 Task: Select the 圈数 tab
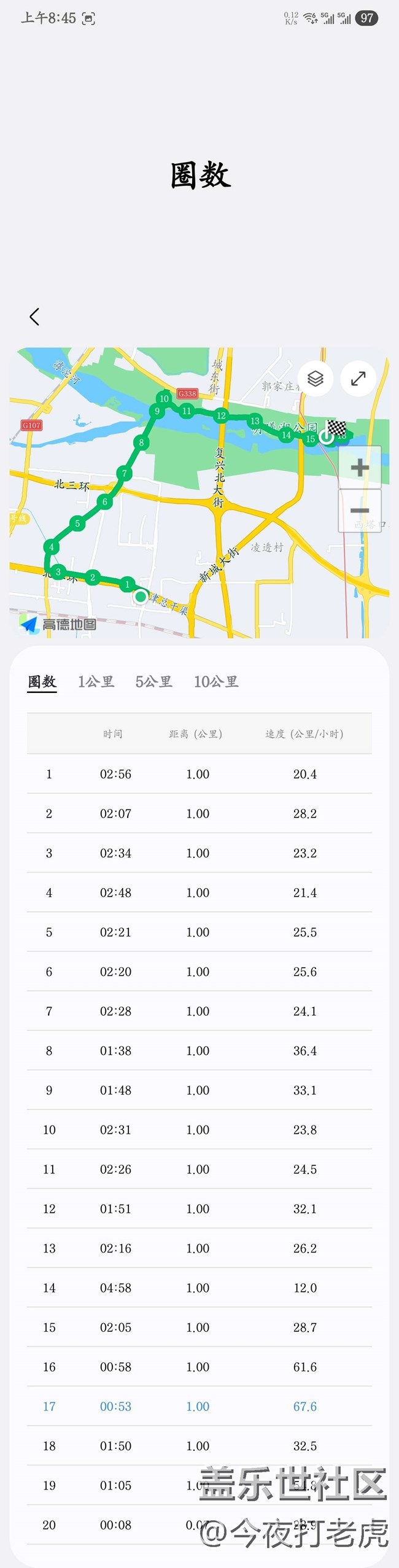42,682
